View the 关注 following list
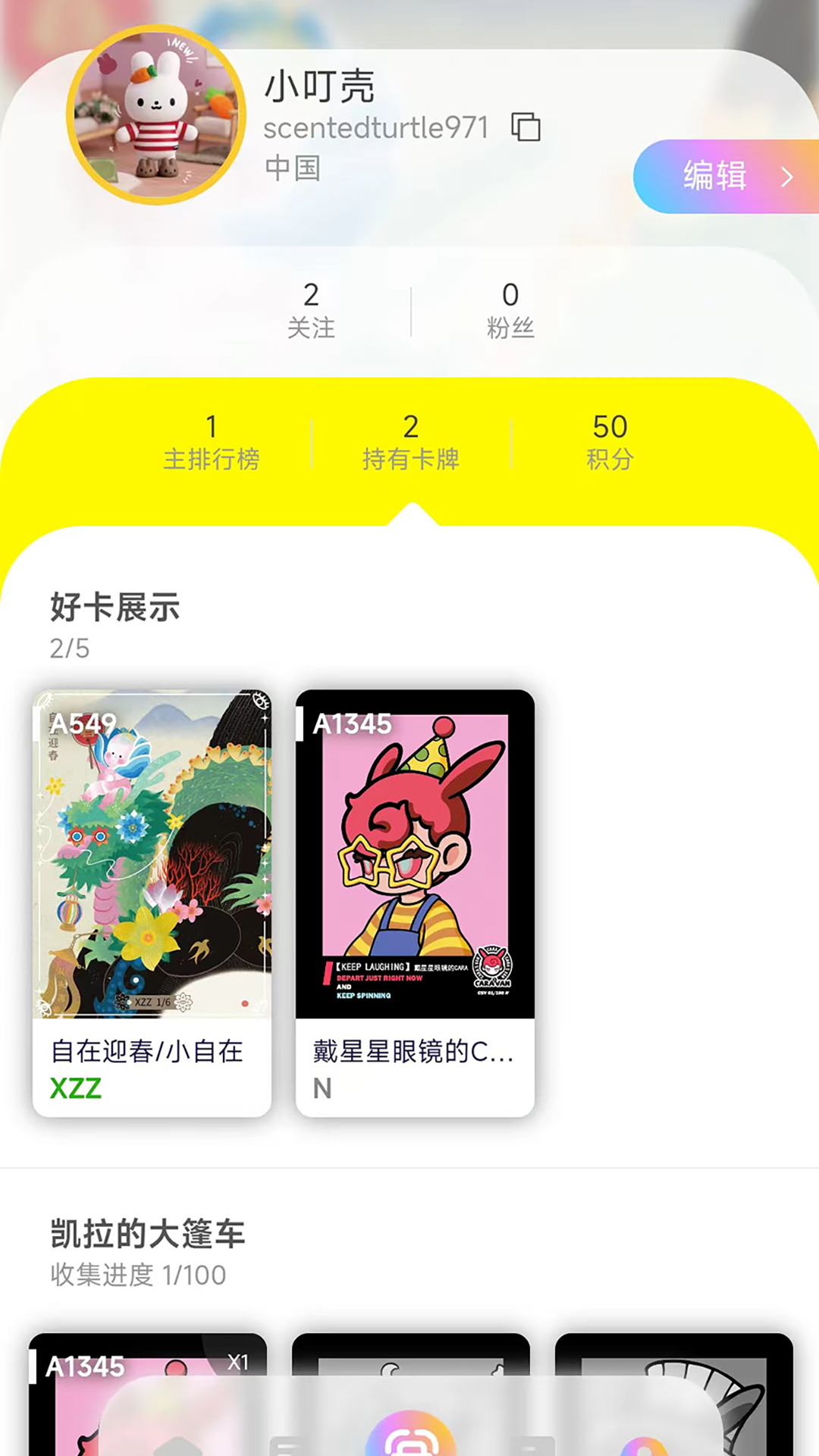819x1456 pixels. [311, 310]
